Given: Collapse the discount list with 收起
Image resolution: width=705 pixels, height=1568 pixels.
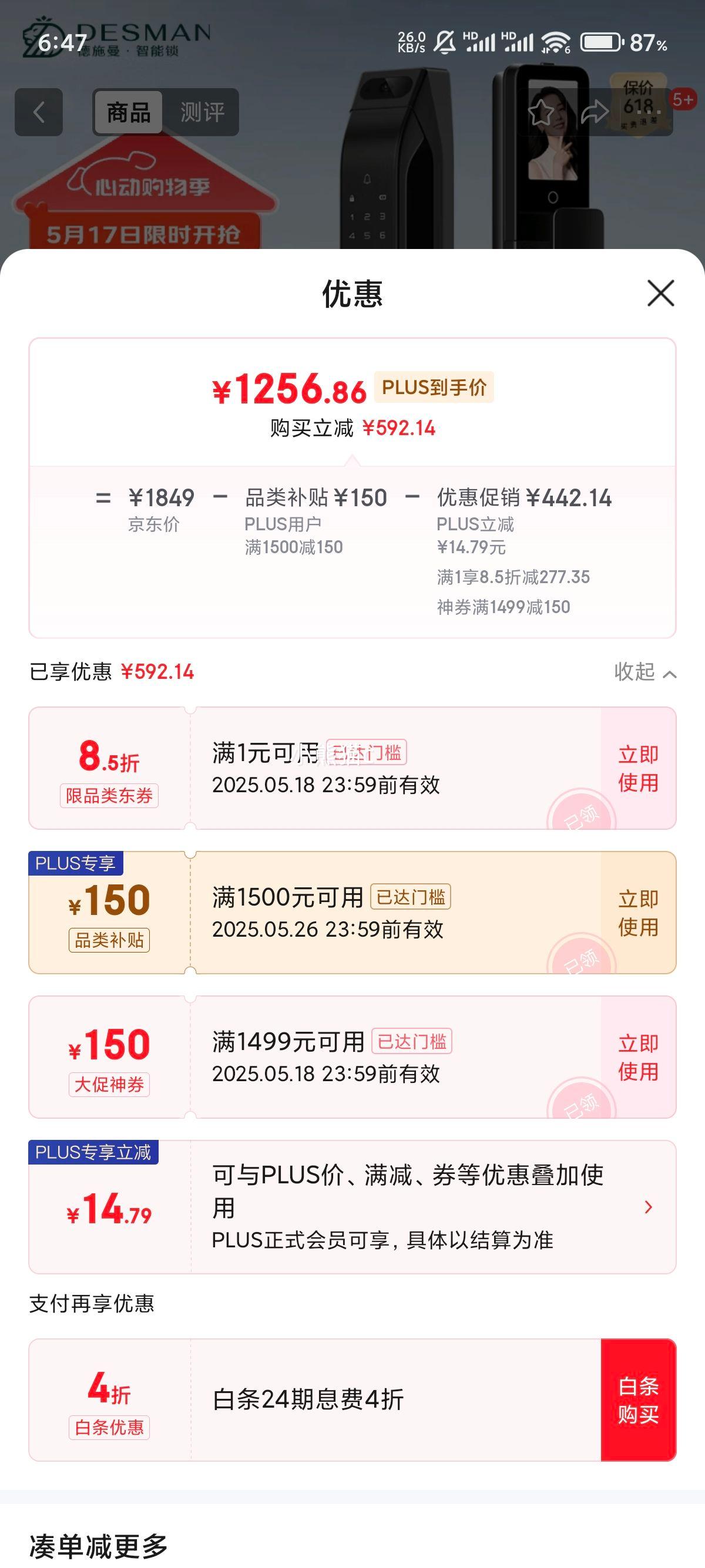Looking at the screenshot, I should [x=644, y=672].
